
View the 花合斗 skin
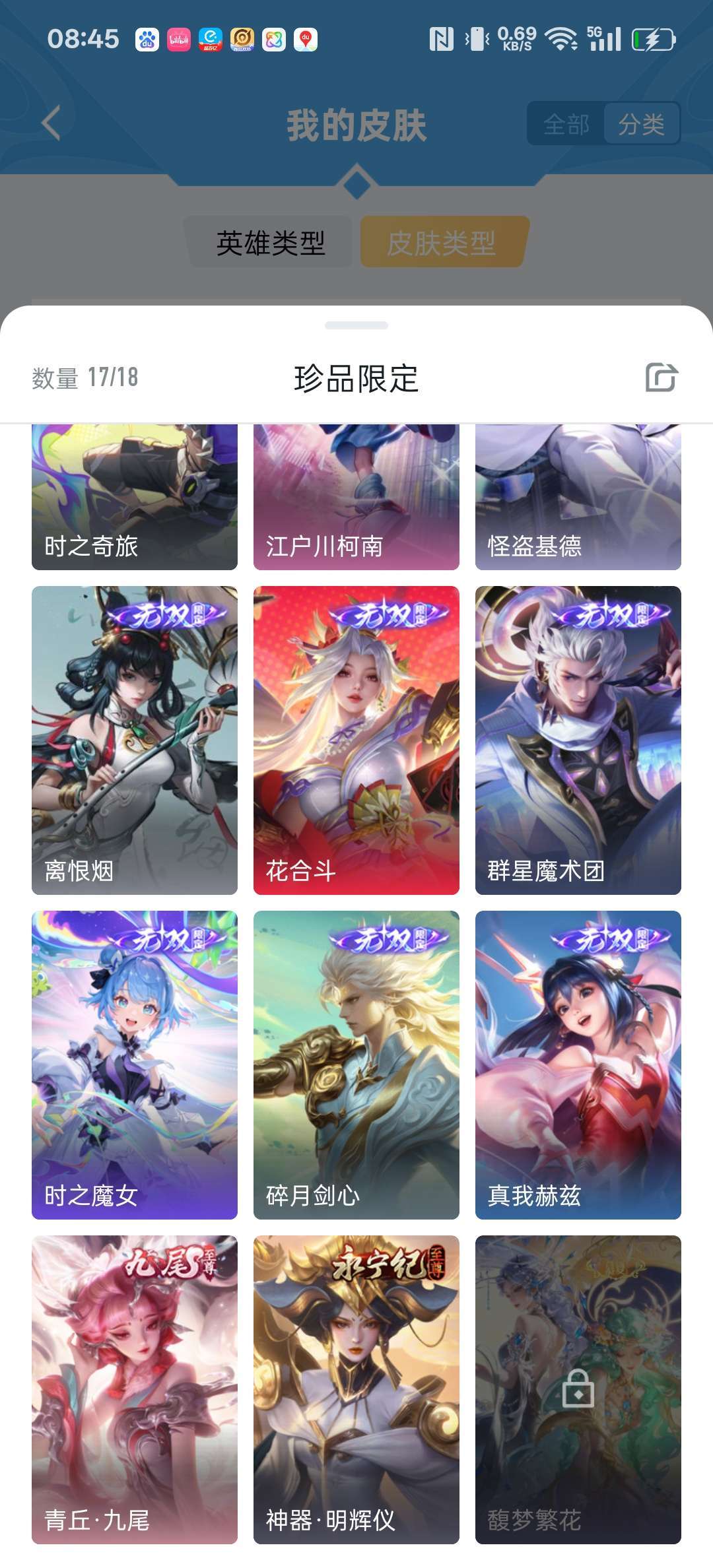pos(356,740)
